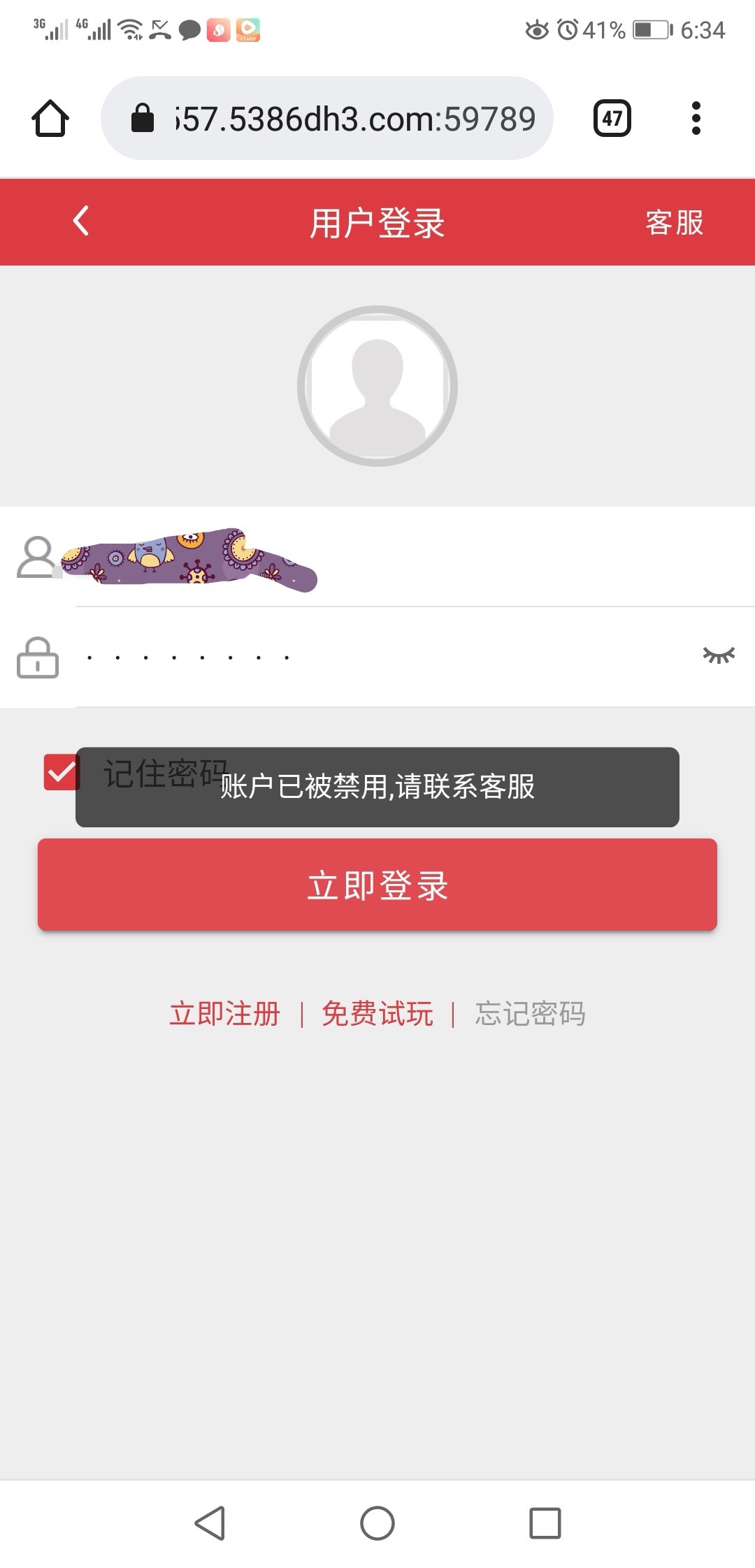The image size is (755, 1568).
Task: Uncheck the 记住密码 remember password checkbox
Action: (62, 772)
